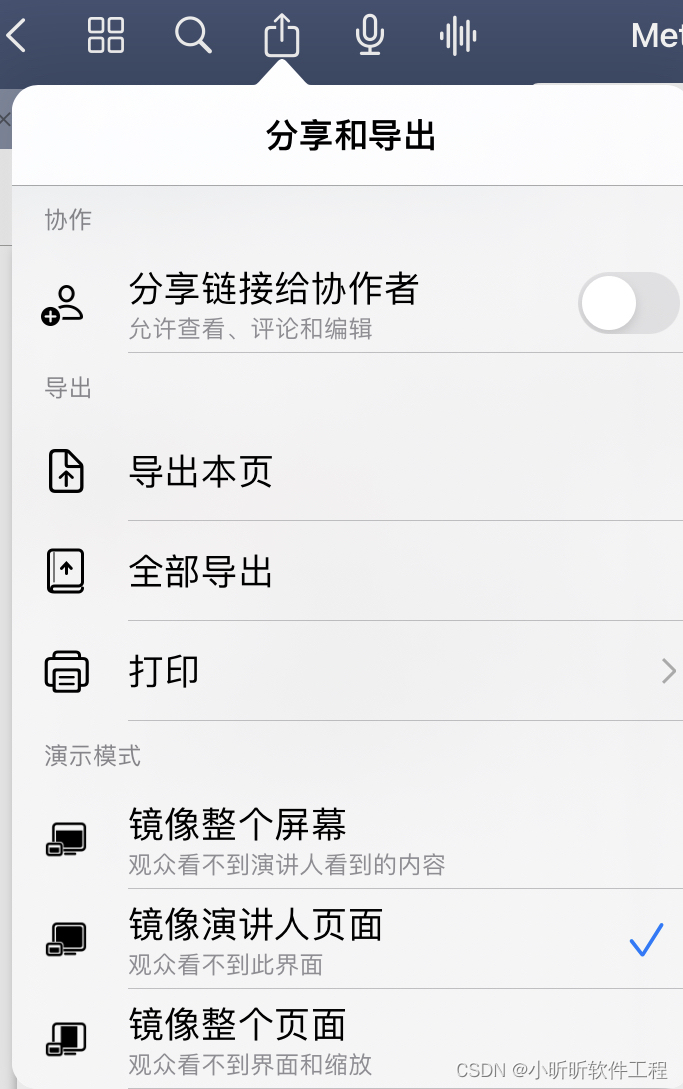Open the search magnifier icon
Image resolution: width=683 pixels, height=1089 pixels.
point(193,36)
